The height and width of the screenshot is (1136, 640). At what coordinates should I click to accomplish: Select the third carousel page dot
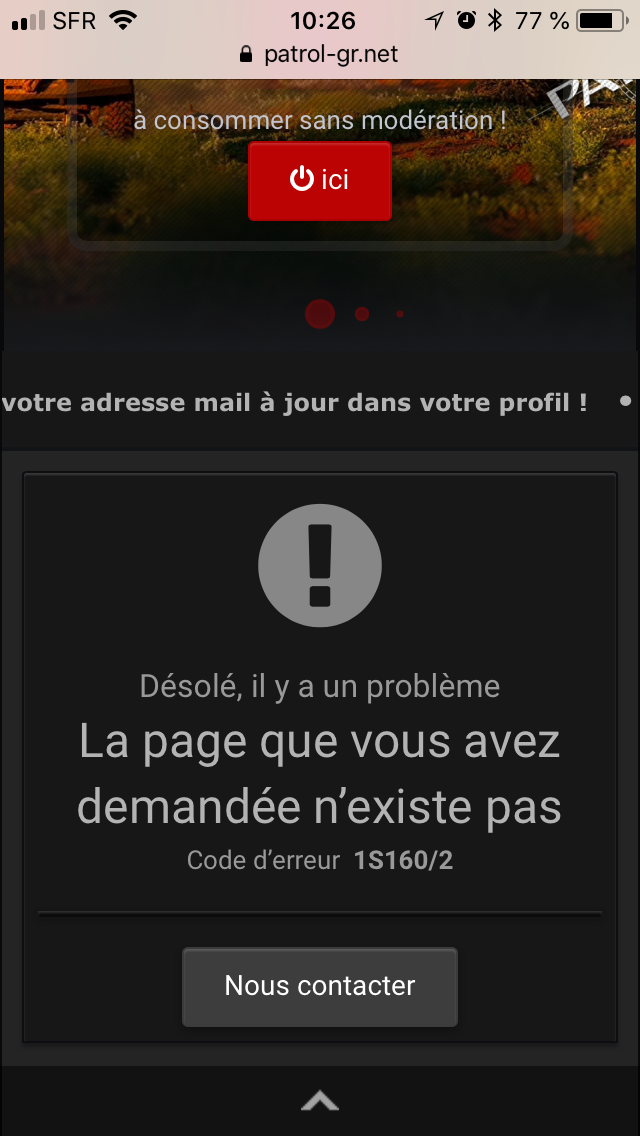399,314
